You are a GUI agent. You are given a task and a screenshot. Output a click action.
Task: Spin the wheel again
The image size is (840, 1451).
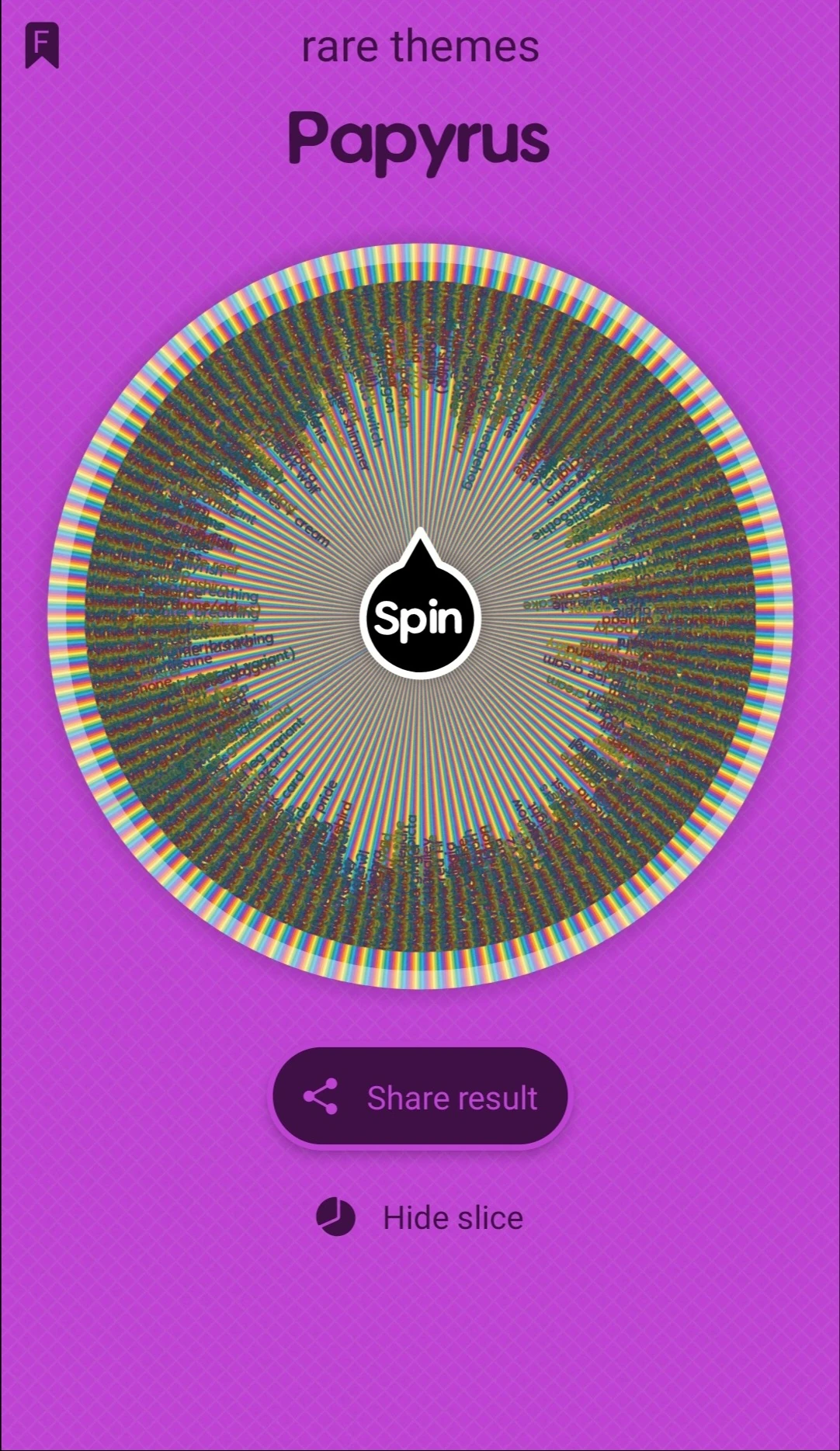pos(420,618)
